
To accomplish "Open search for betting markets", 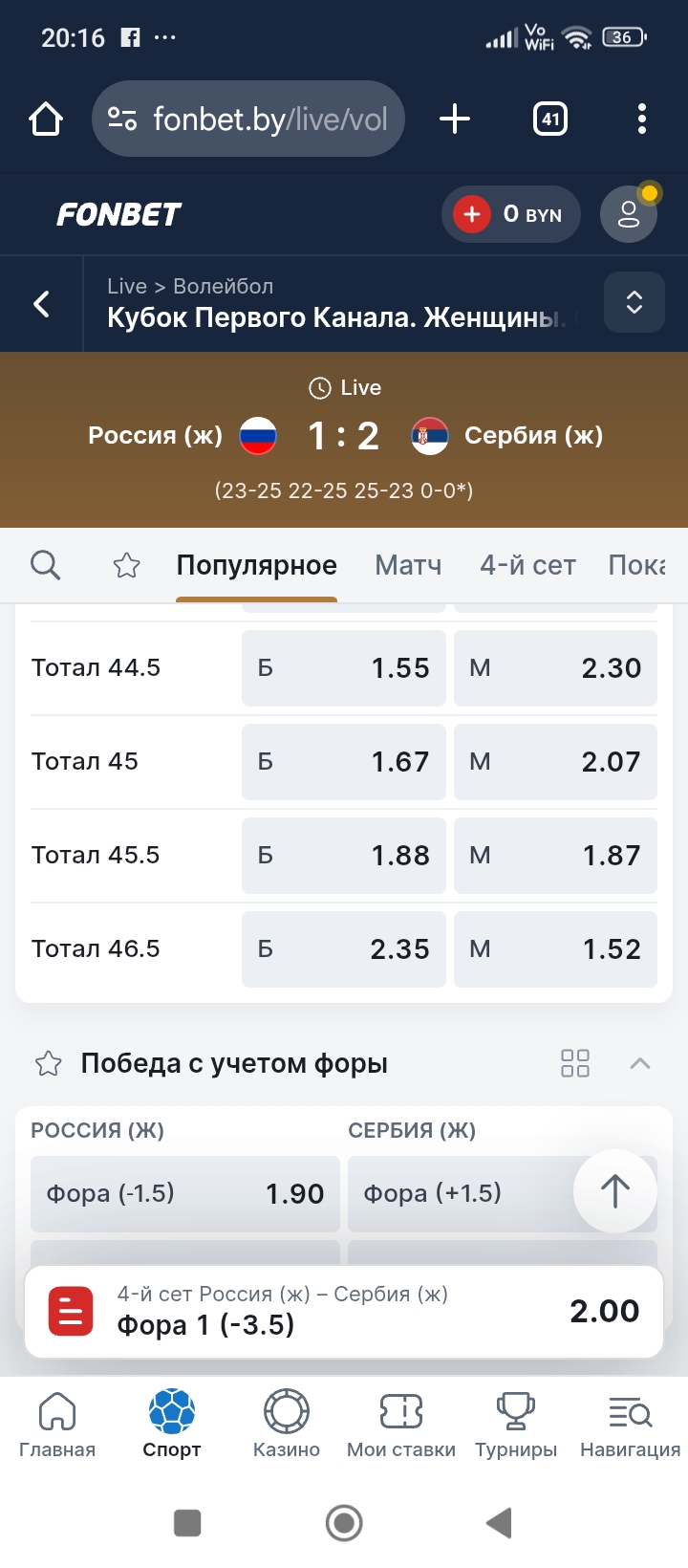I will click(45, 565).
